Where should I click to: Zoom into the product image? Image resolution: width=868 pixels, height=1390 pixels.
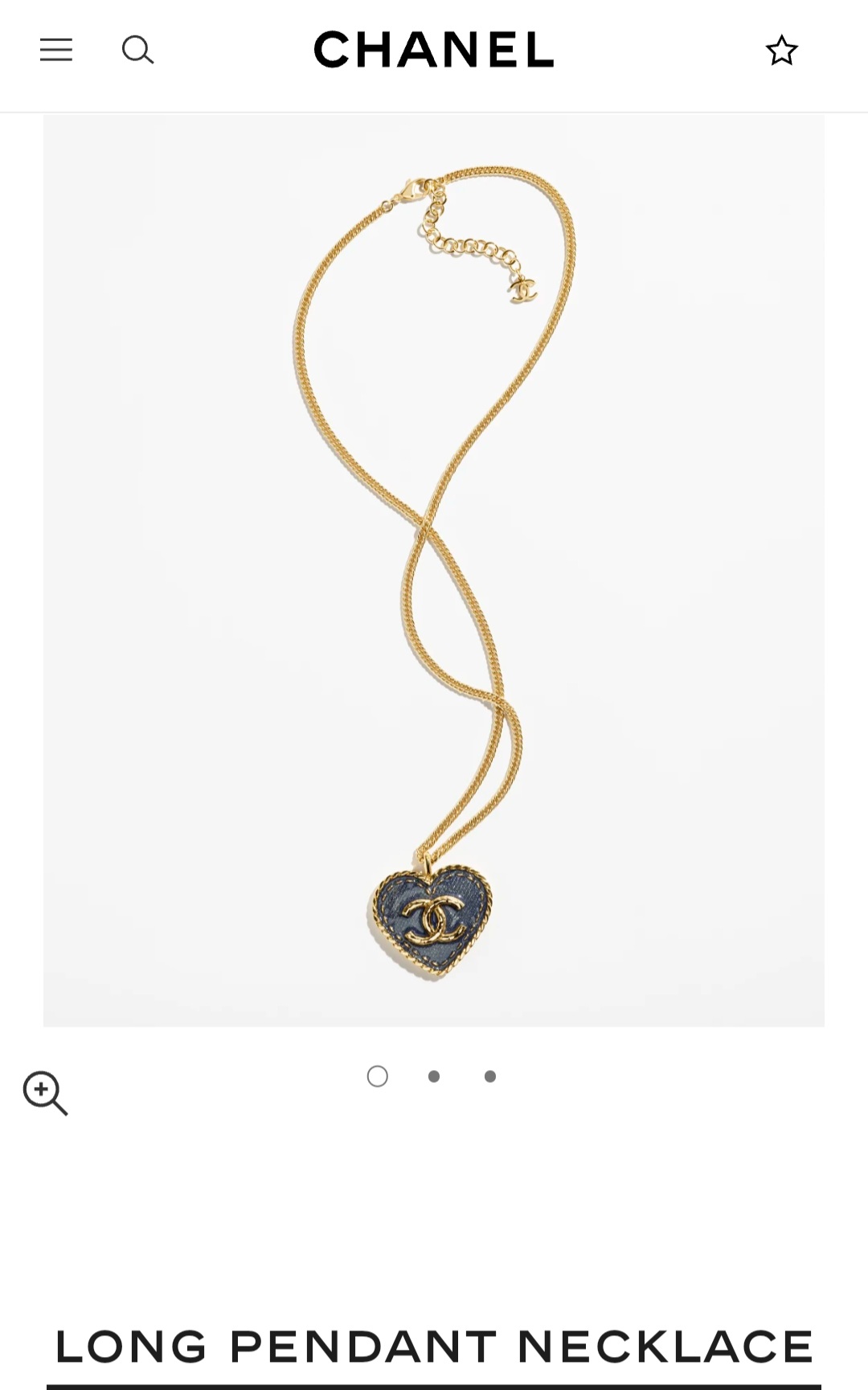click(45, 1093)
